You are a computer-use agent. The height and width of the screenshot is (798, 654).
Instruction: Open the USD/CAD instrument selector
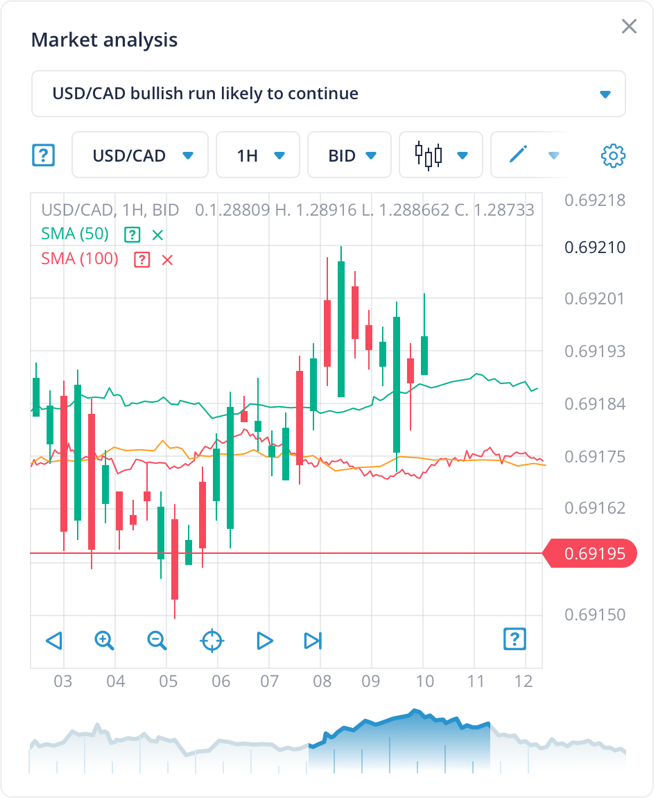141,155
